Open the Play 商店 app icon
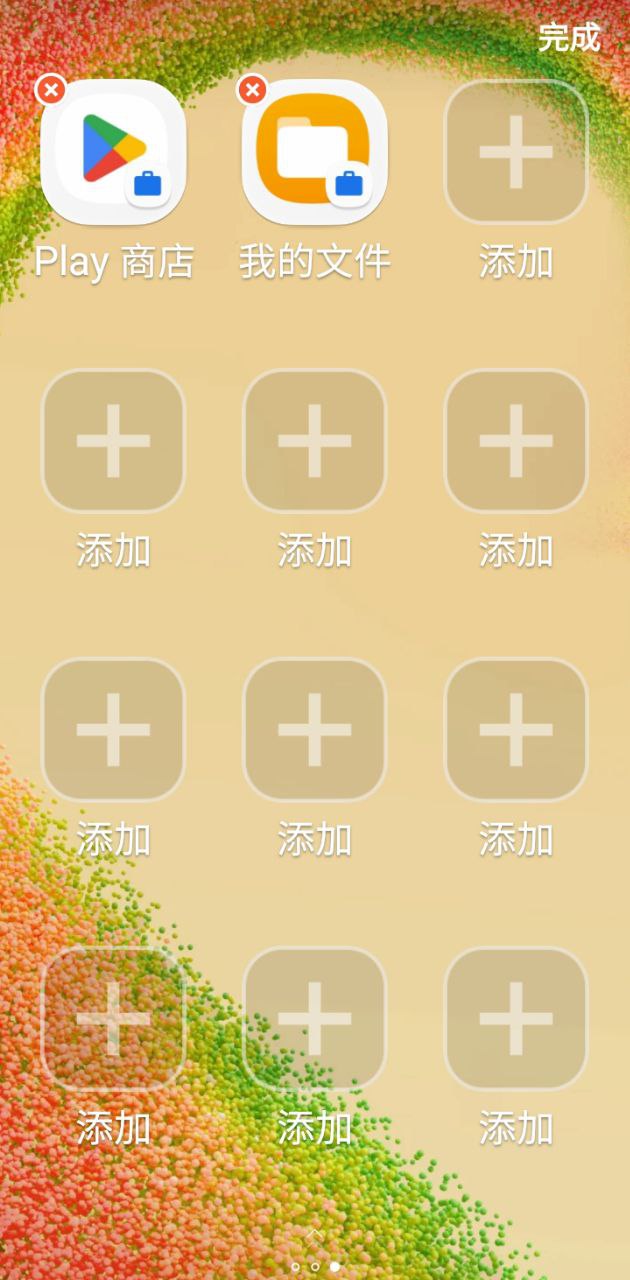The width and height of the screenshot is (630, 1280). tap(113, 152)
